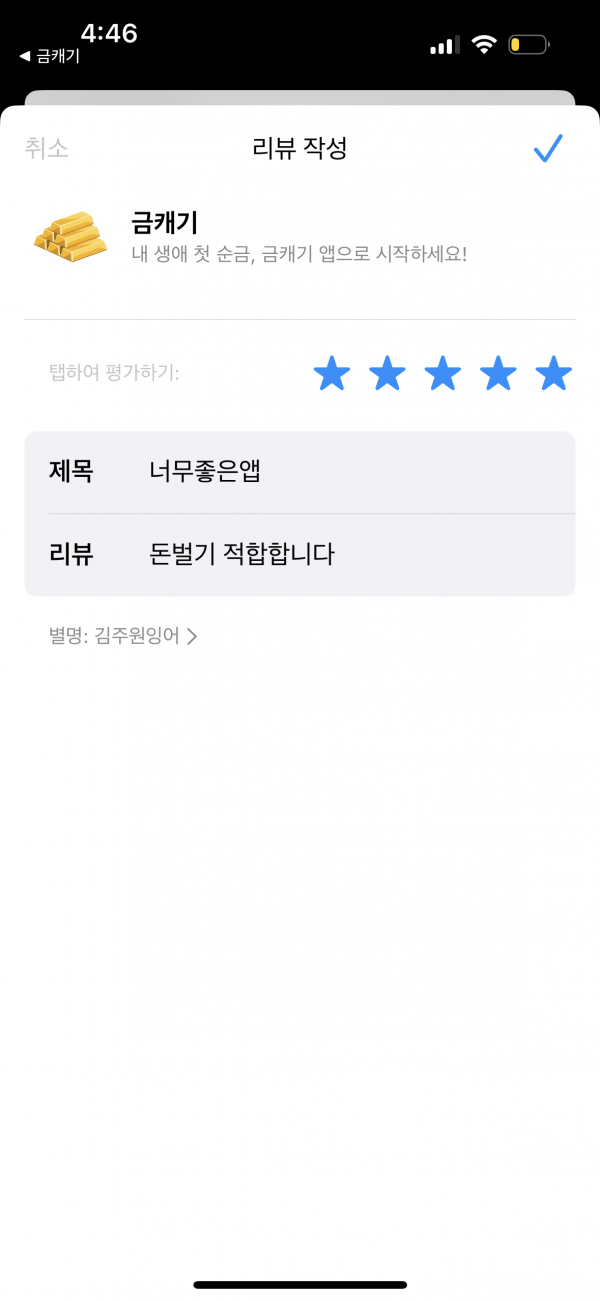600x1301 pixels.
Task: Select the fifth star rating
Action: 553,374
